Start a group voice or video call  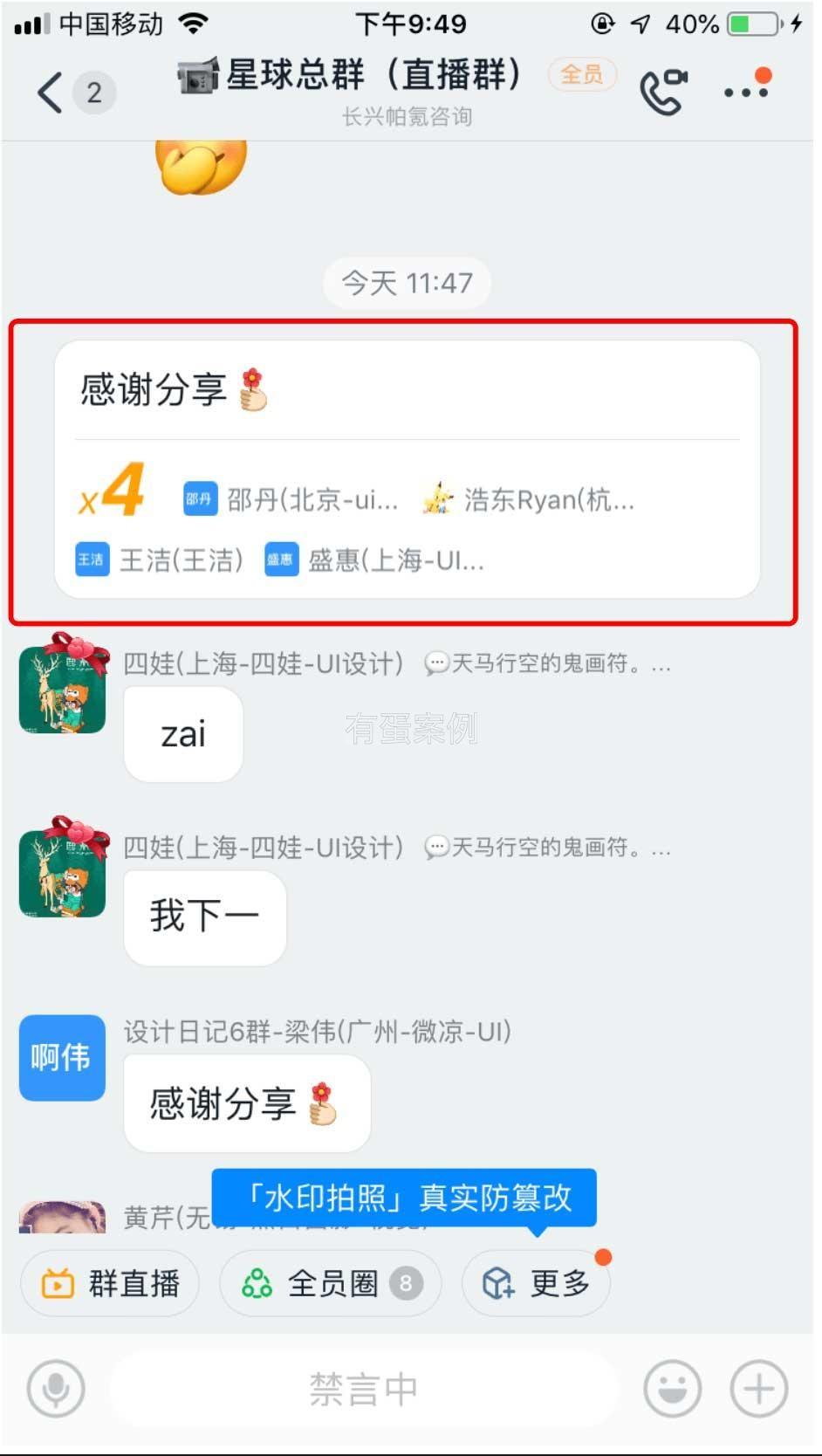coord(663,92)
